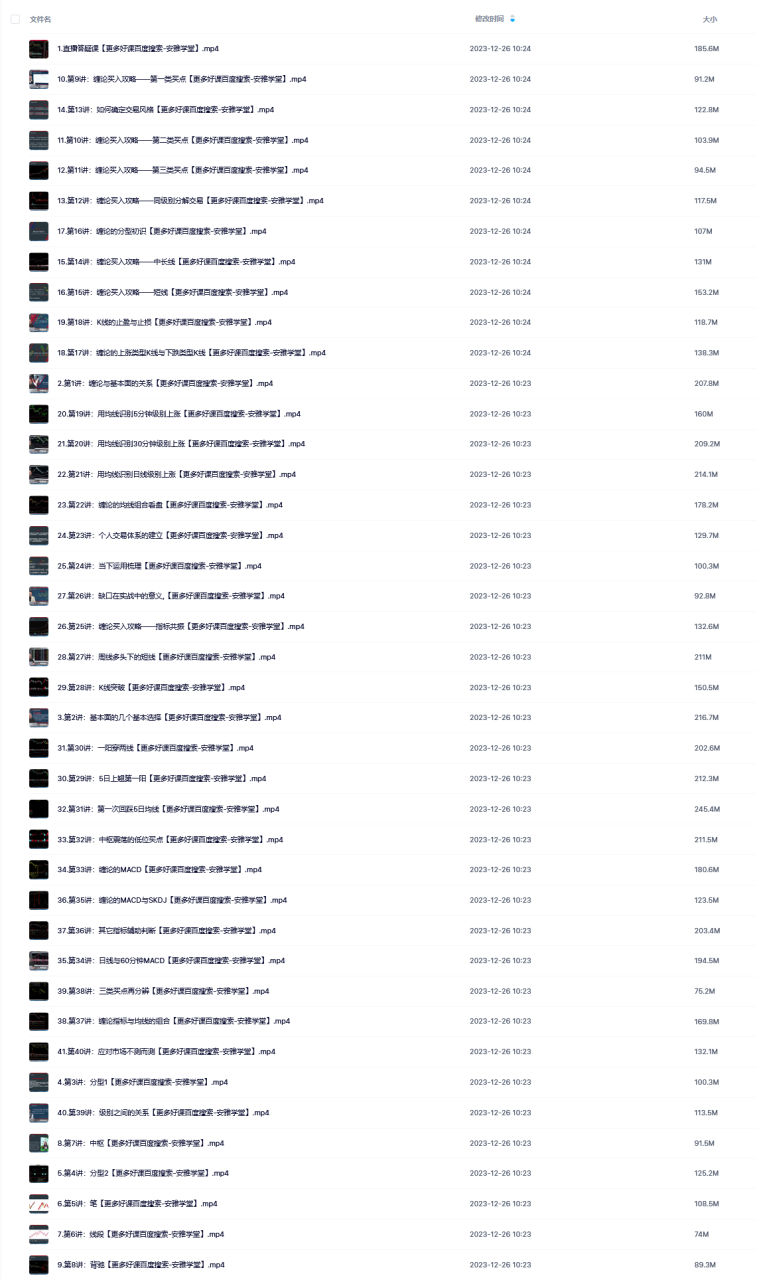Viewport: 757px width, 1280px height.
Task: Open video 1.直播答疑课
Action: pyautogui.click(x=138, y=49)
